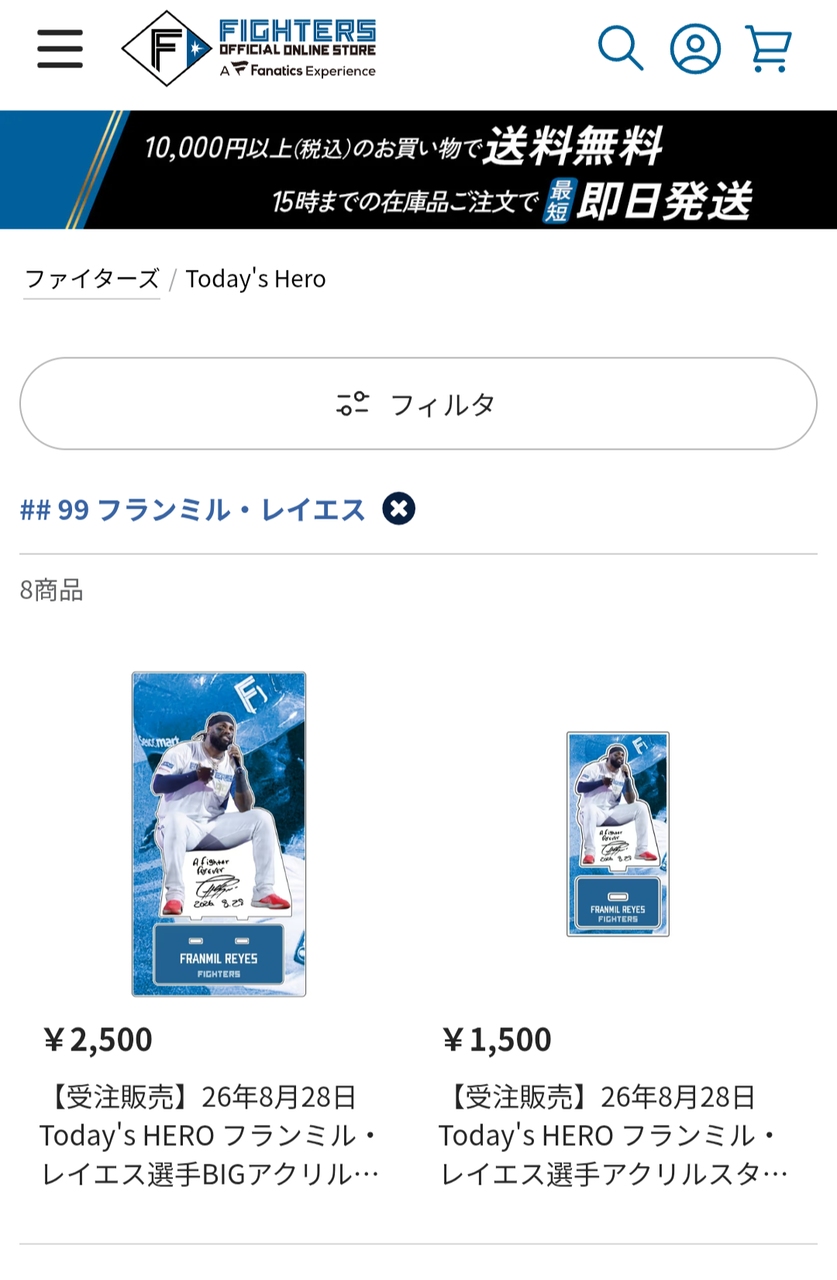Go to the ファイターズ breadcrumb link

pos(92,279)
